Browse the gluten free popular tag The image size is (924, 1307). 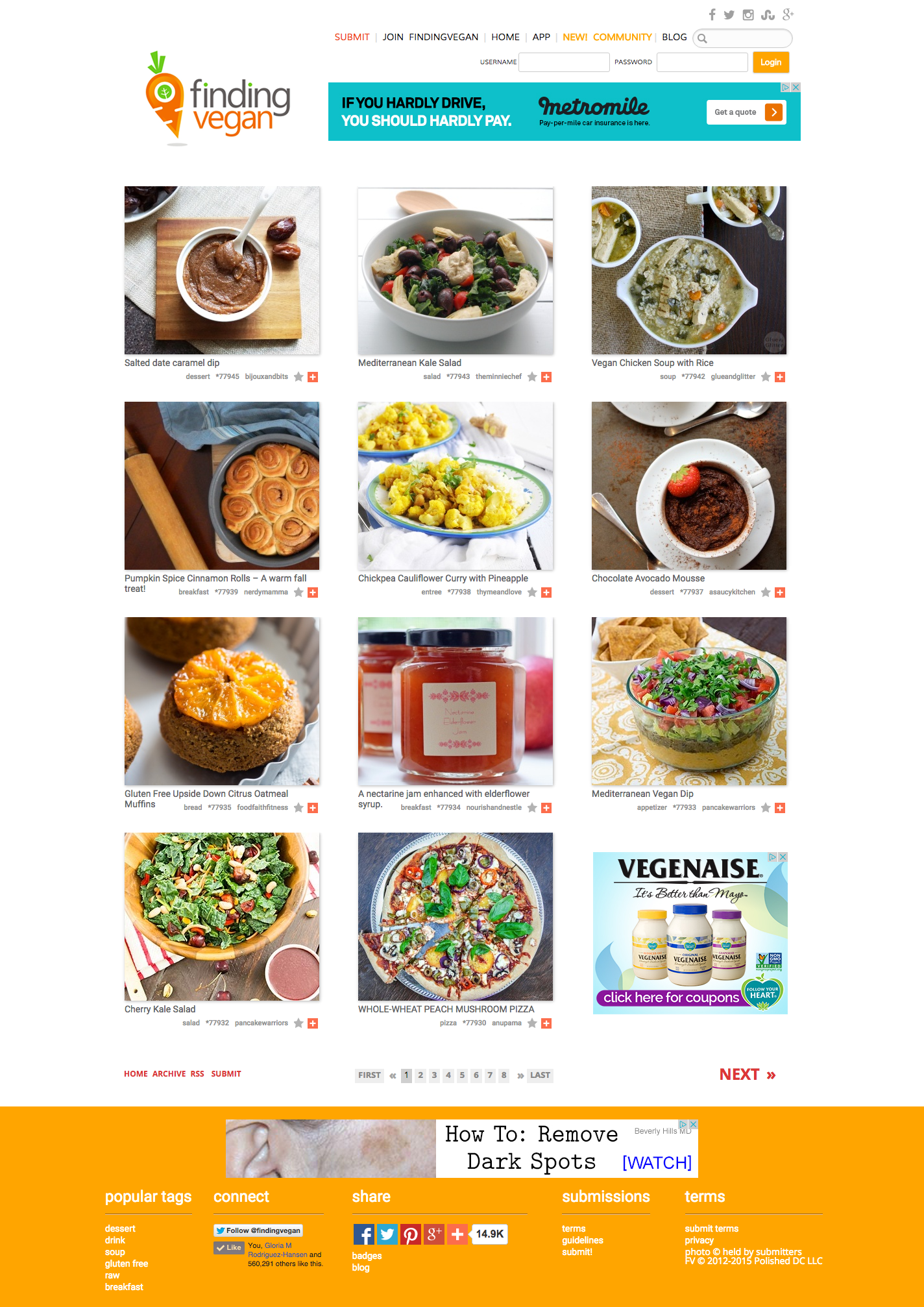(127, 1264)
